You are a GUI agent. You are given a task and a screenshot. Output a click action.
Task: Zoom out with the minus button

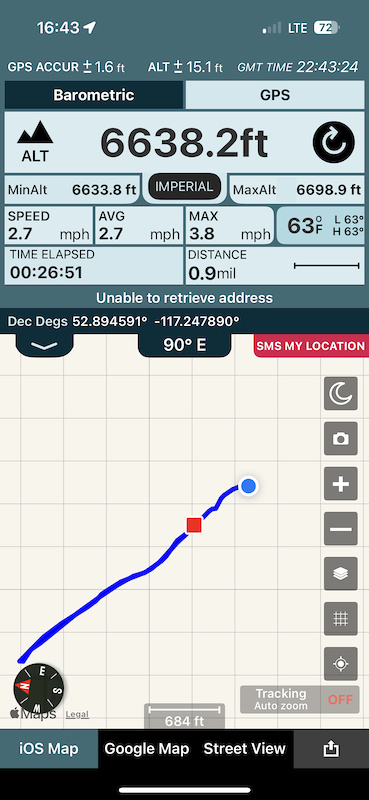[x=340, y=529]
